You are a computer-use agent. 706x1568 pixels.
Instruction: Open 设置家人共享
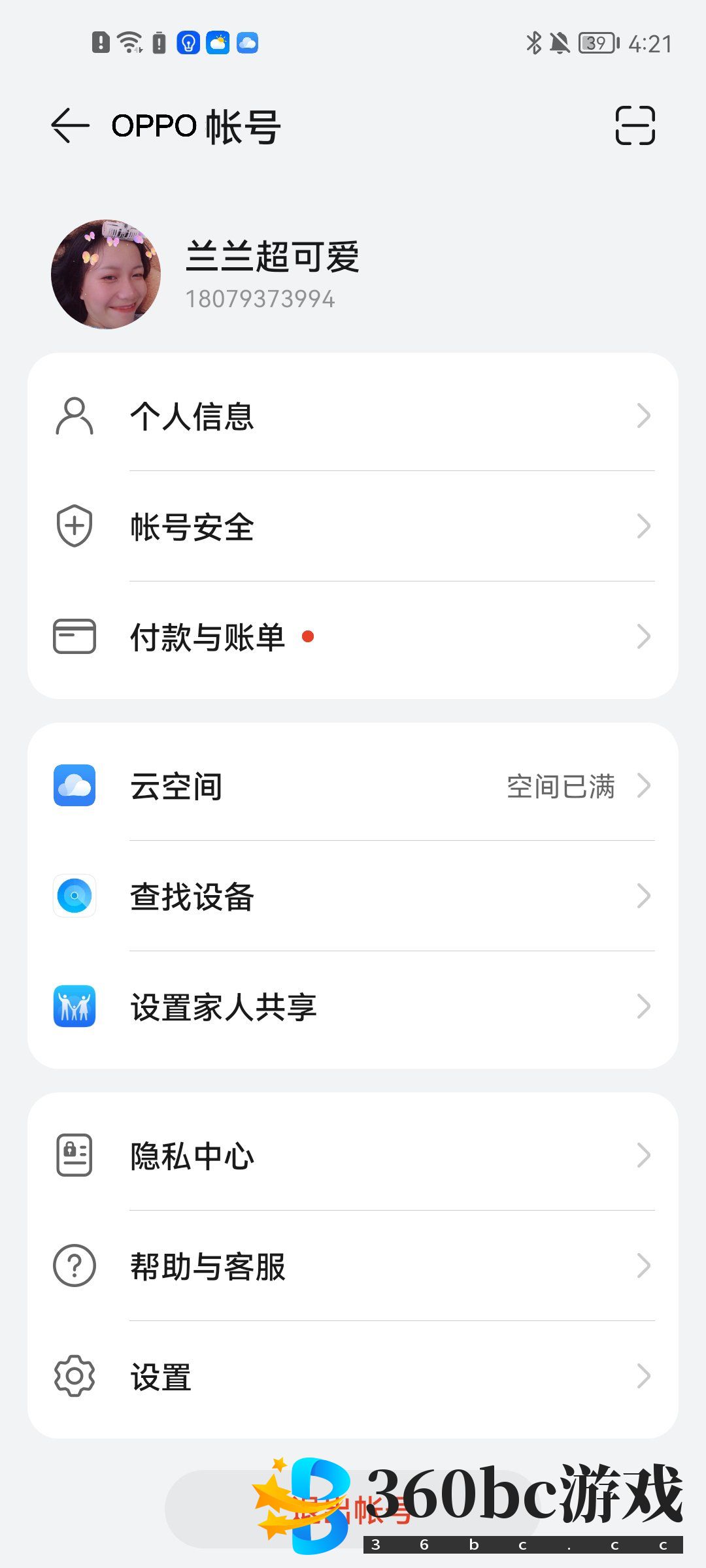coord(353,1007)
